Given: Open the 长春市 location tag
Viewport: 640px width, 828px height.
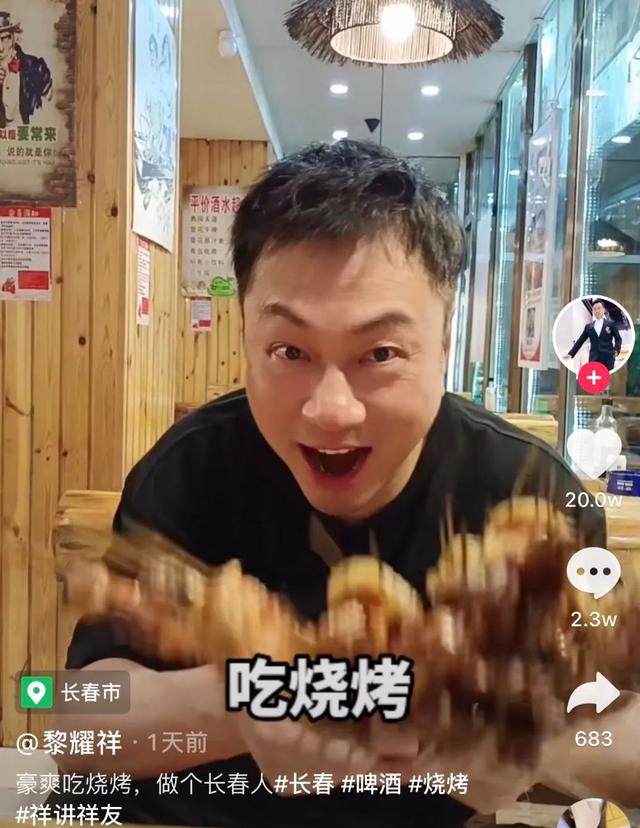Looking at the screenshot, I should point(75,692).
